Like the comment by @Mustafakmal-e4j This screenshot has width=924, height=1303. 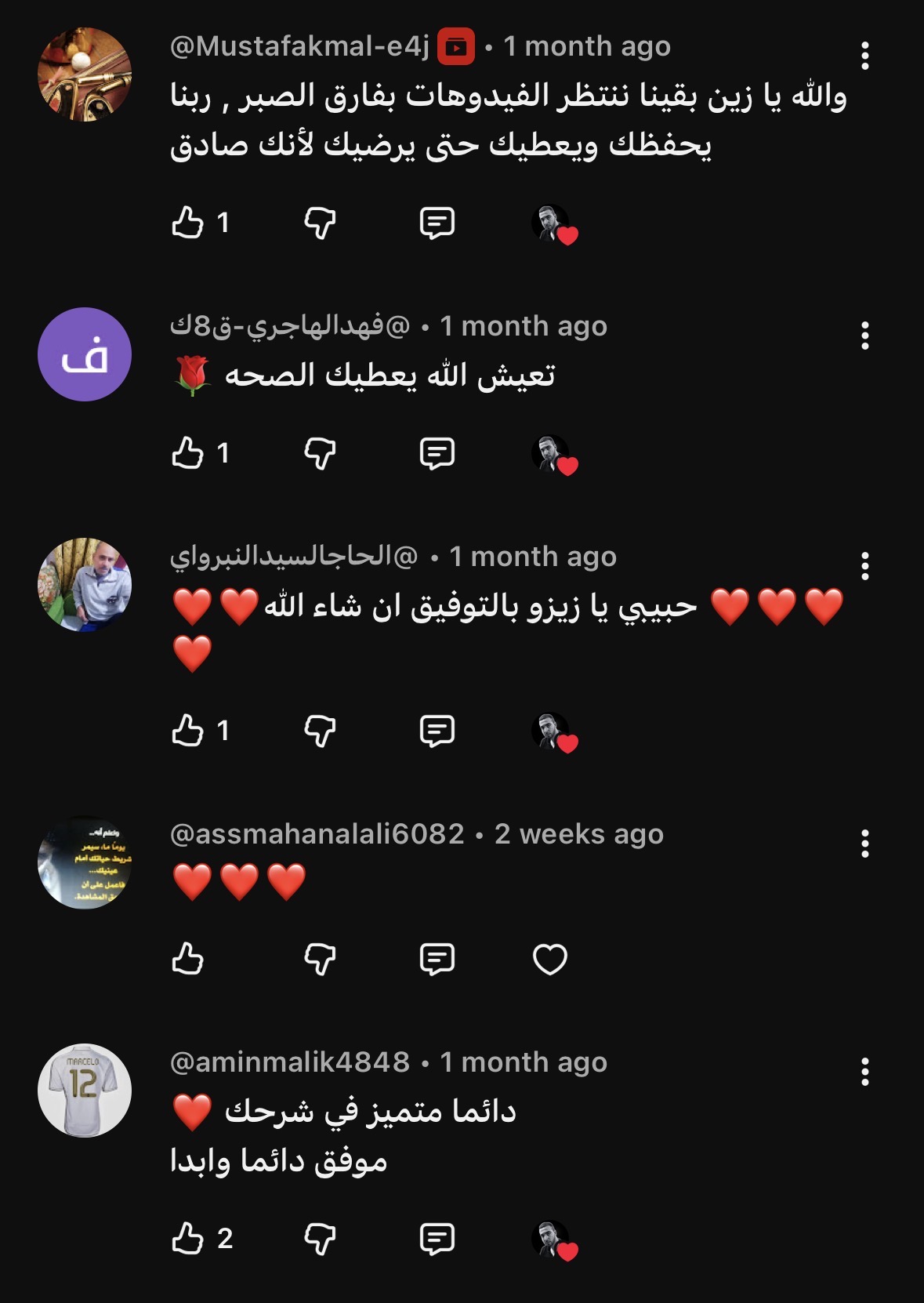coord(188,223)
